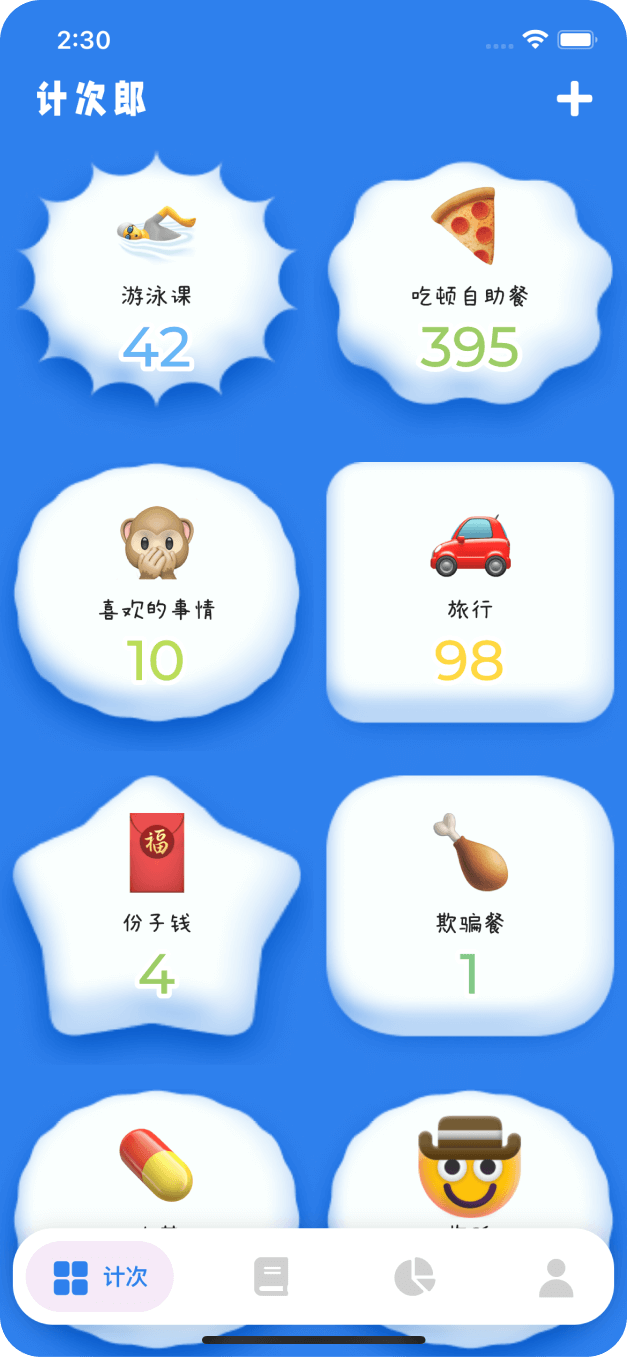Go to the pie chart statistics tab
The image size is (627, 1357).
click(x=414, y=1277)
